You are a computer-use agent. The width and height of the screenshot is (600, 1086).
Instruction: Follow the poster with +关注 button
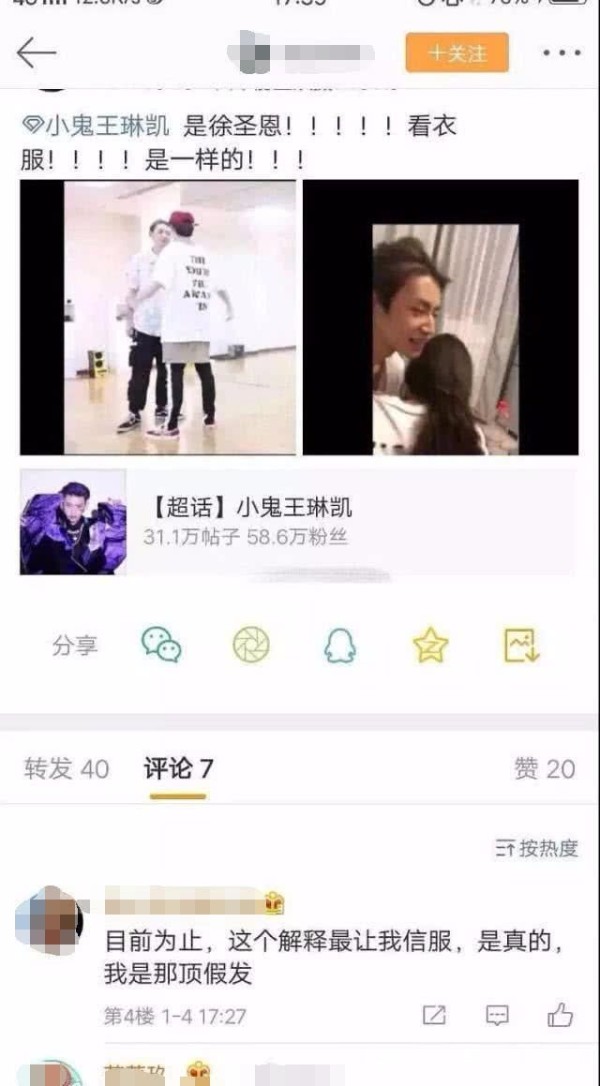pos(457,53)
